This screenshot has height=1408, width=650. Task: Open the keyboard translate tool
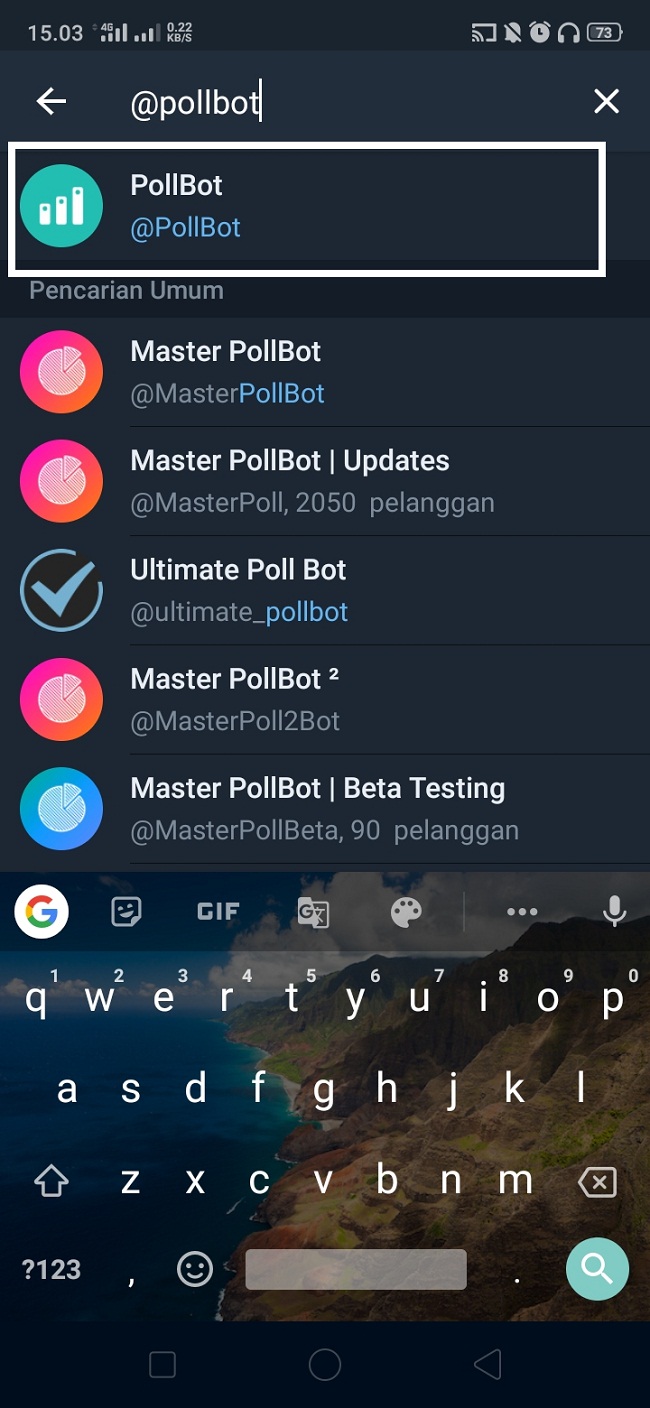click(313, 912)
